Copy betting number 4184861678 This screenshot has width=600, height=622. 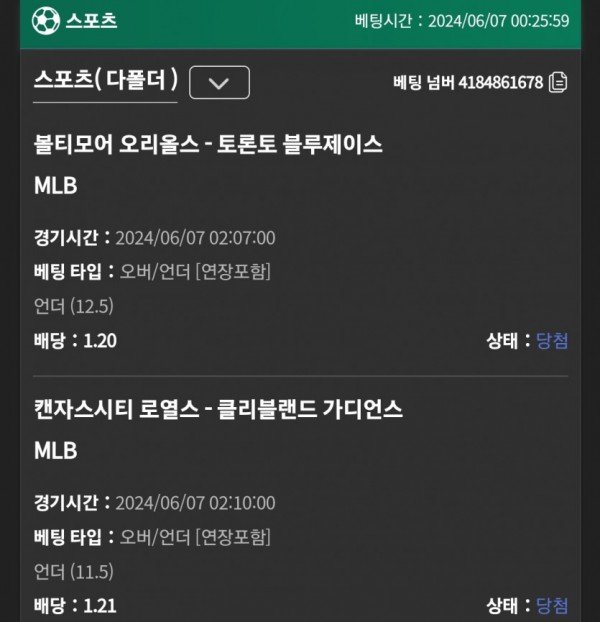(x=559, y=82)
